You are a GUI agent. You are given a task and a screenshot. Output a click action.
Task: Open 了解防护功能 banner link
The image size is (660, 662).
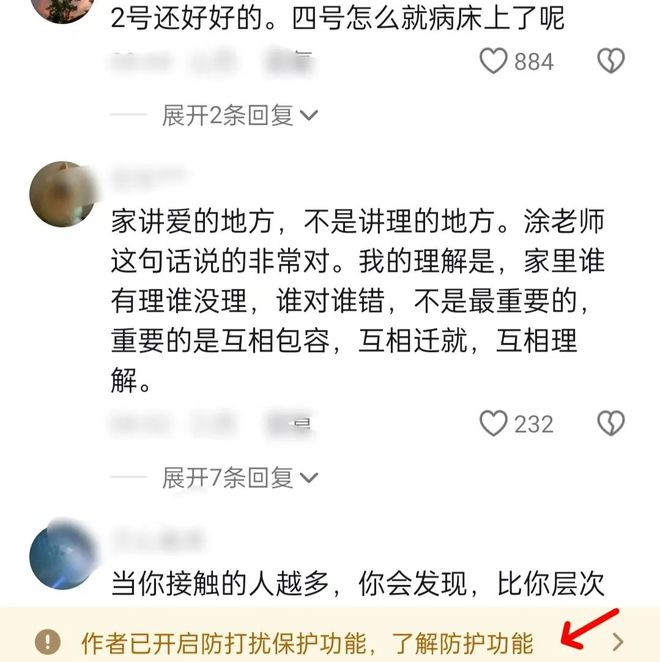tap(470, 642)
